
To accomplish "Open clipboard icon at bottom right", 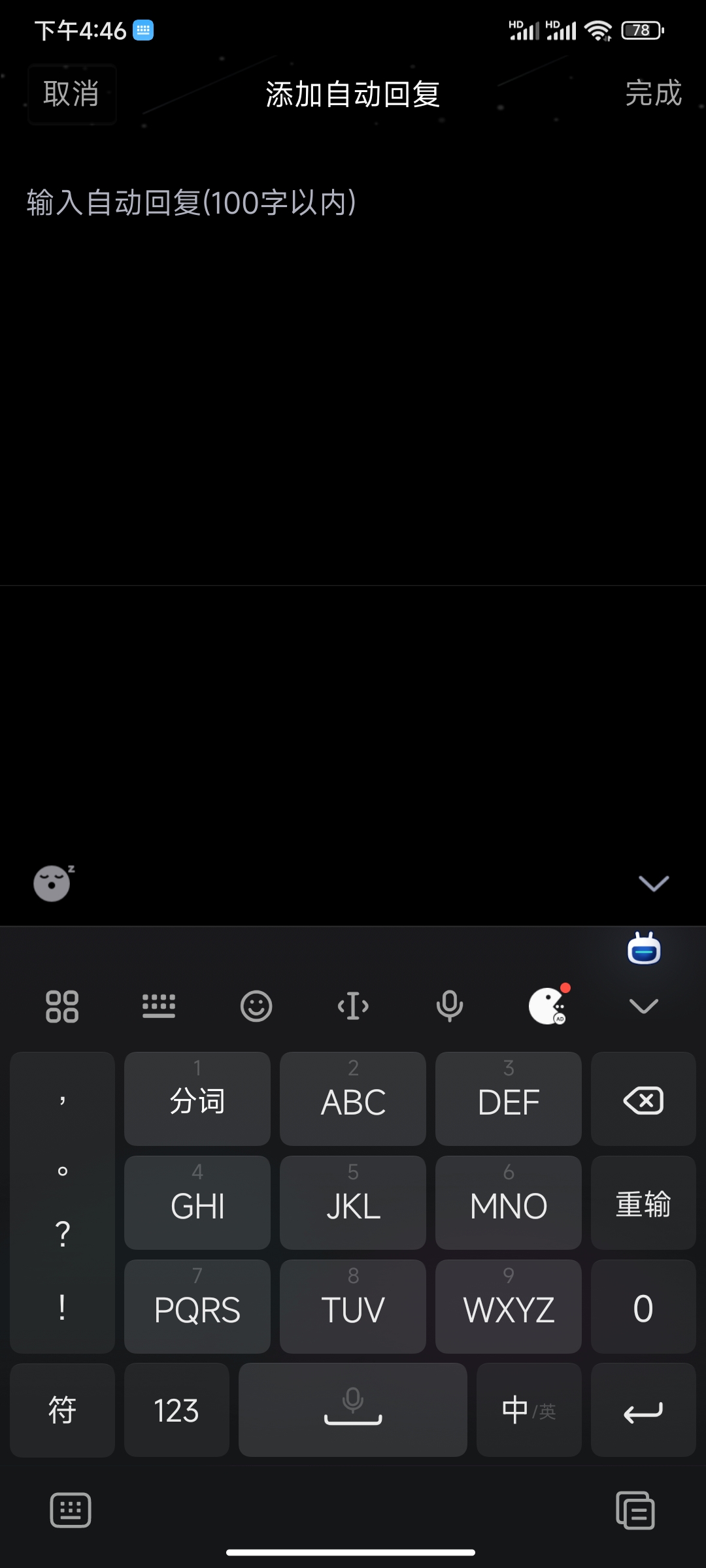I will click(x=635, y=1510).
